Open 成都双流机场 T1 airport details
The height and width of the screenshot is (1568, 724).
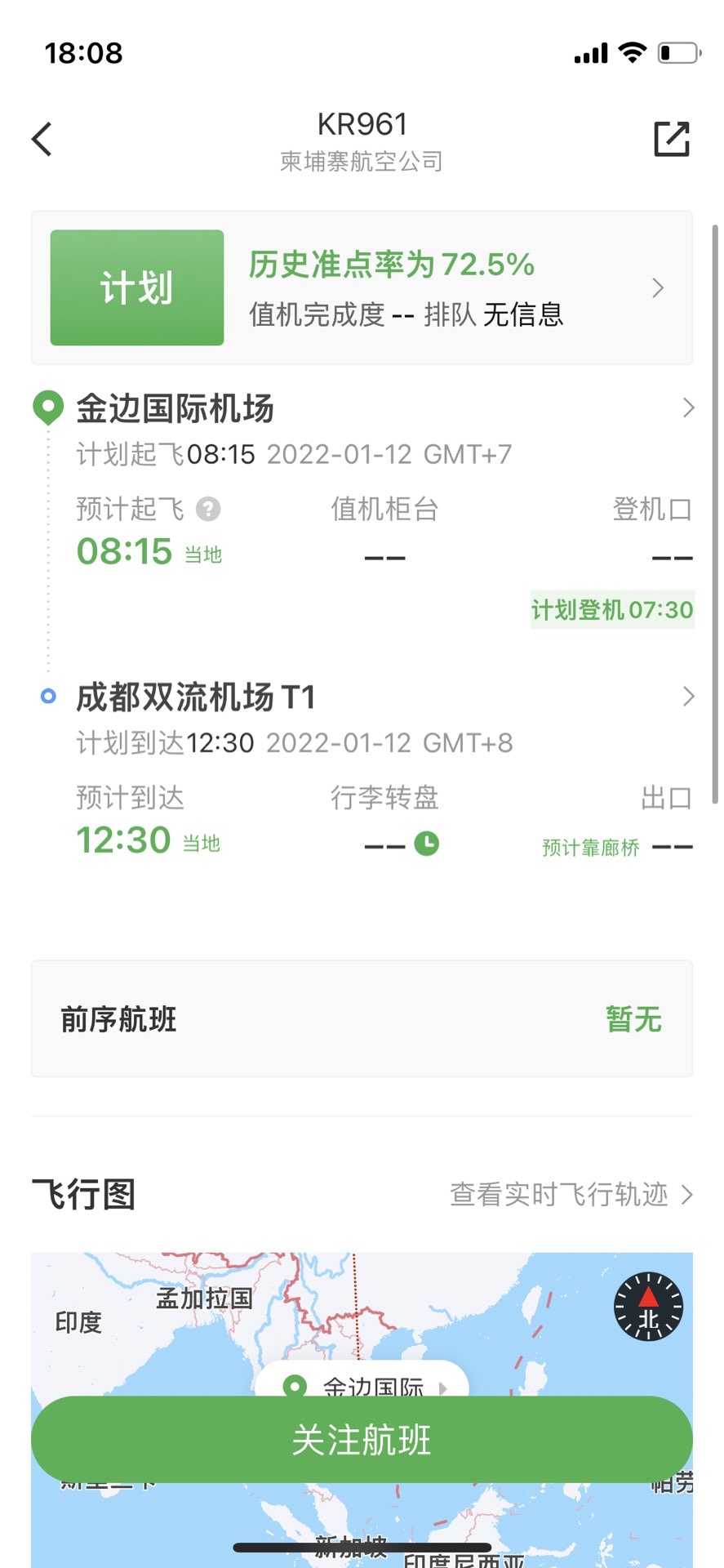(x=362, y=697)
